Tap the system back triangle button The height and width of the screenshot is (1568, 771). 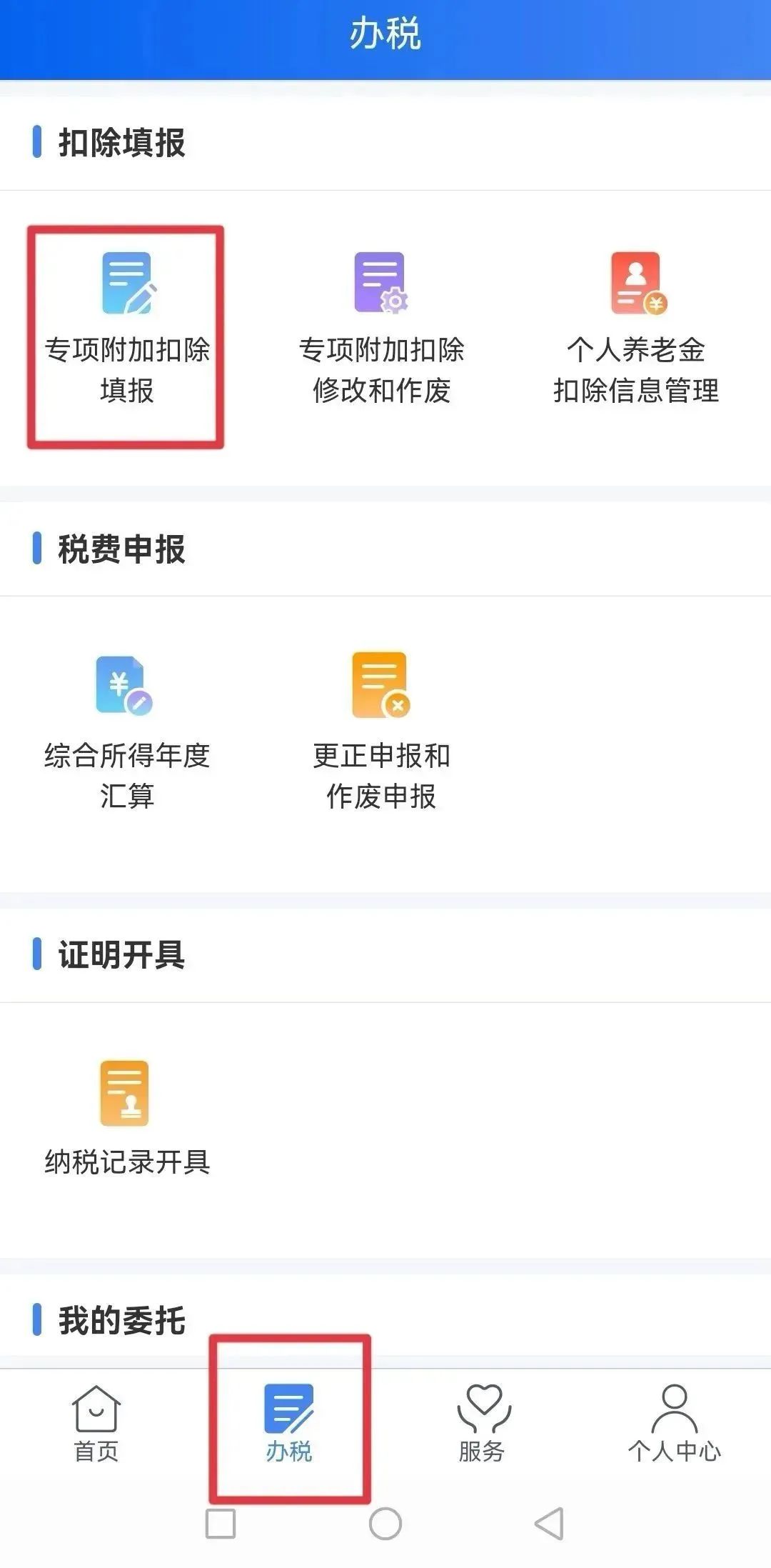pos(550,1524)
